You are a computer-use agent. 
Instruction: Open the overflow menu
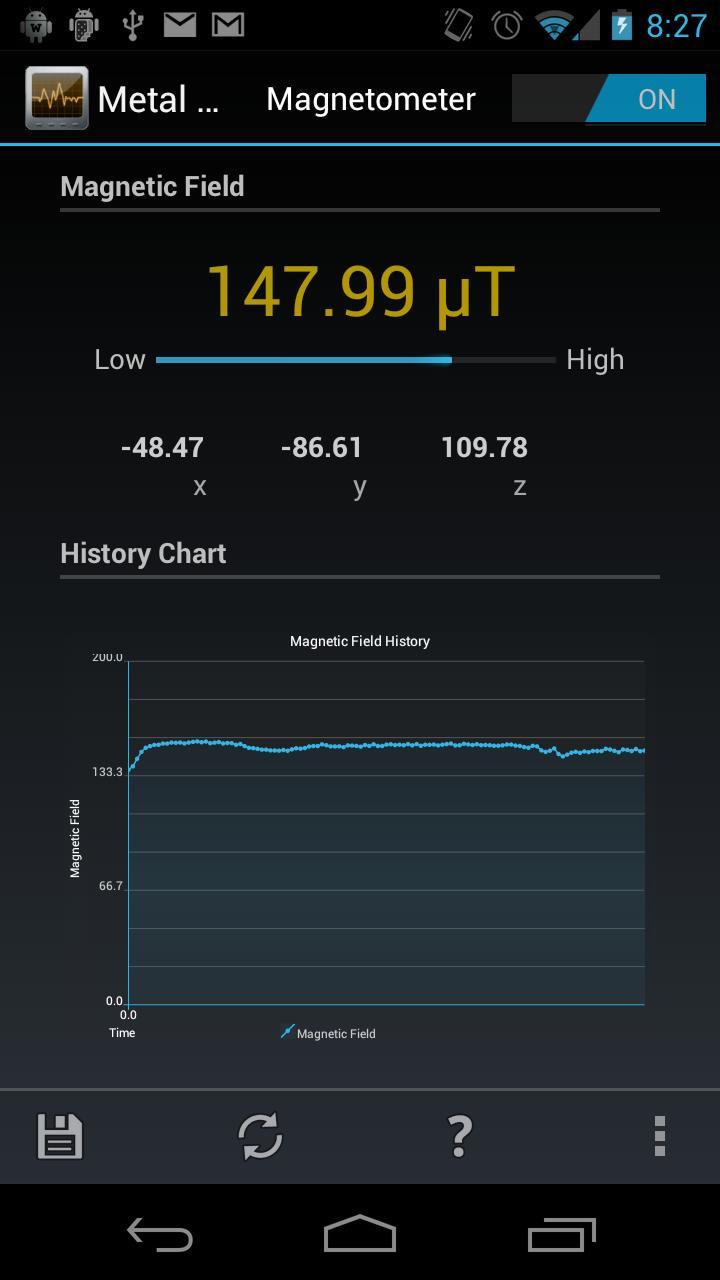tap(659, 1137)
